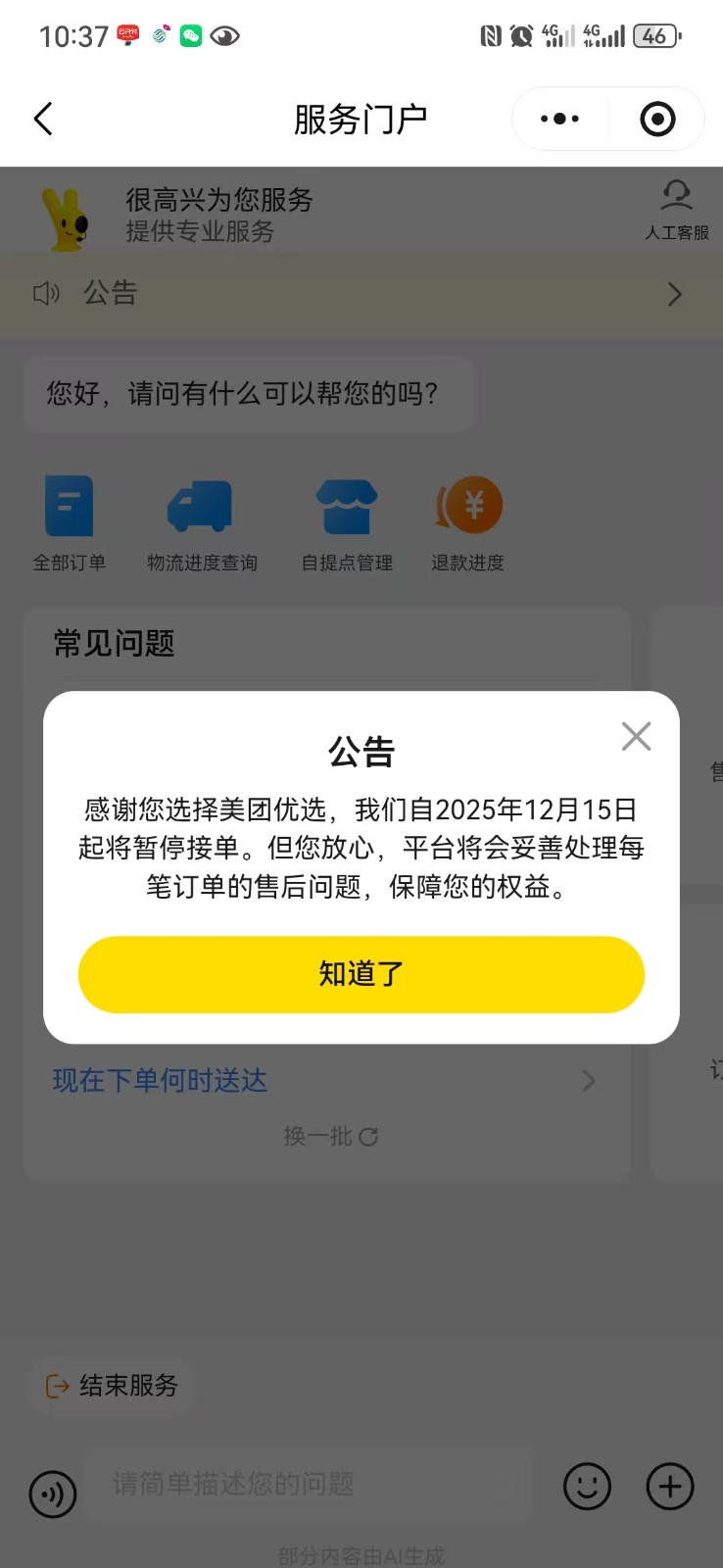The height and width of the screenshot is (1568, 723).
Task: Tap 结束服务 to end the session
Action: click(x=112, y=1385)
